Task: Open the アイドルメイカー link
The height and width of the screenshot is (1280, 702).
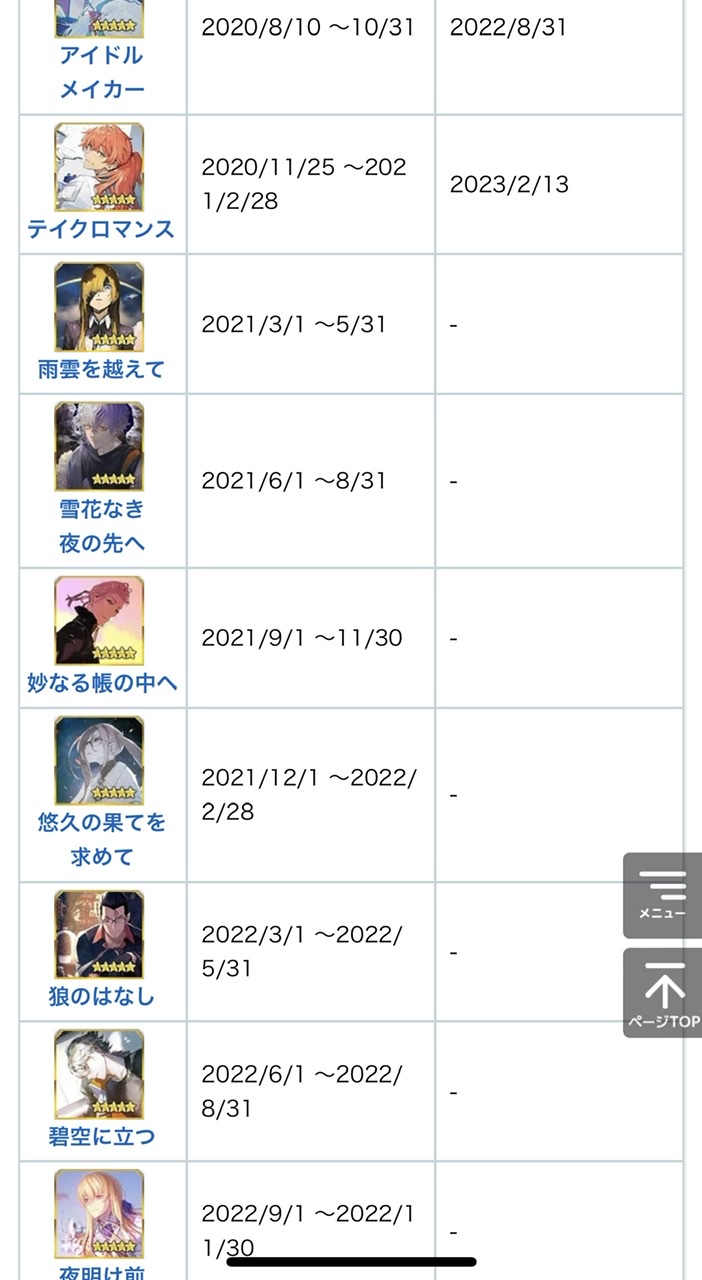Action: point(101,72)
